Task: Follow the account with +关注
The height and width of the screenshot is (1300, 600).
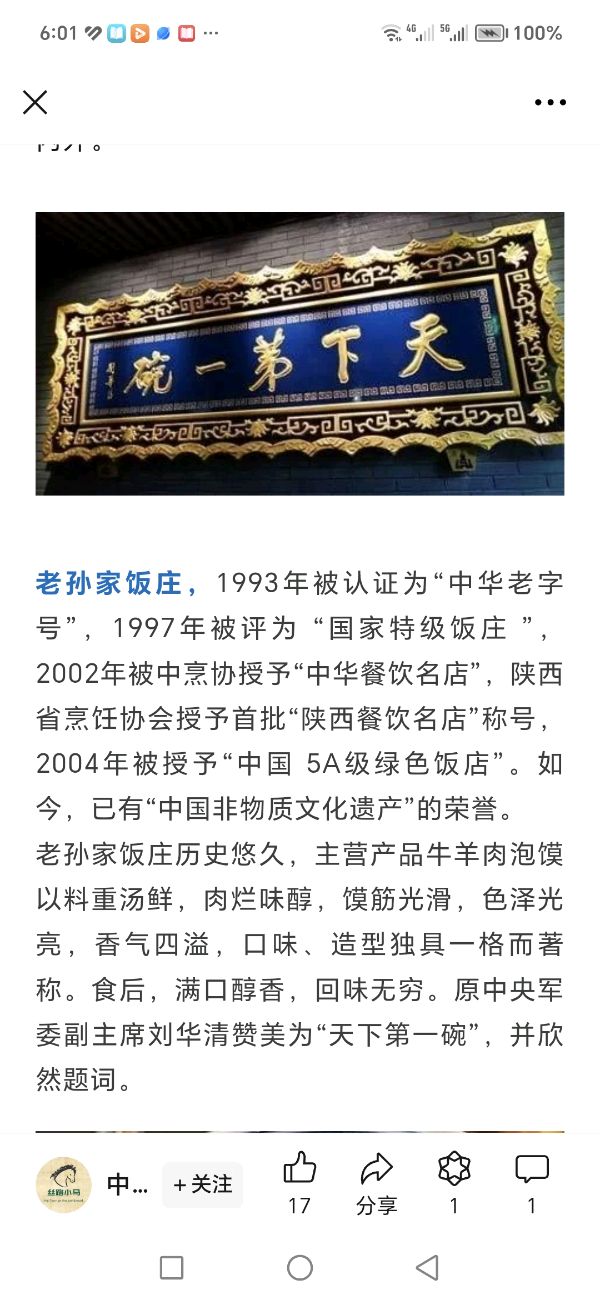Action: coord(202,1185)
